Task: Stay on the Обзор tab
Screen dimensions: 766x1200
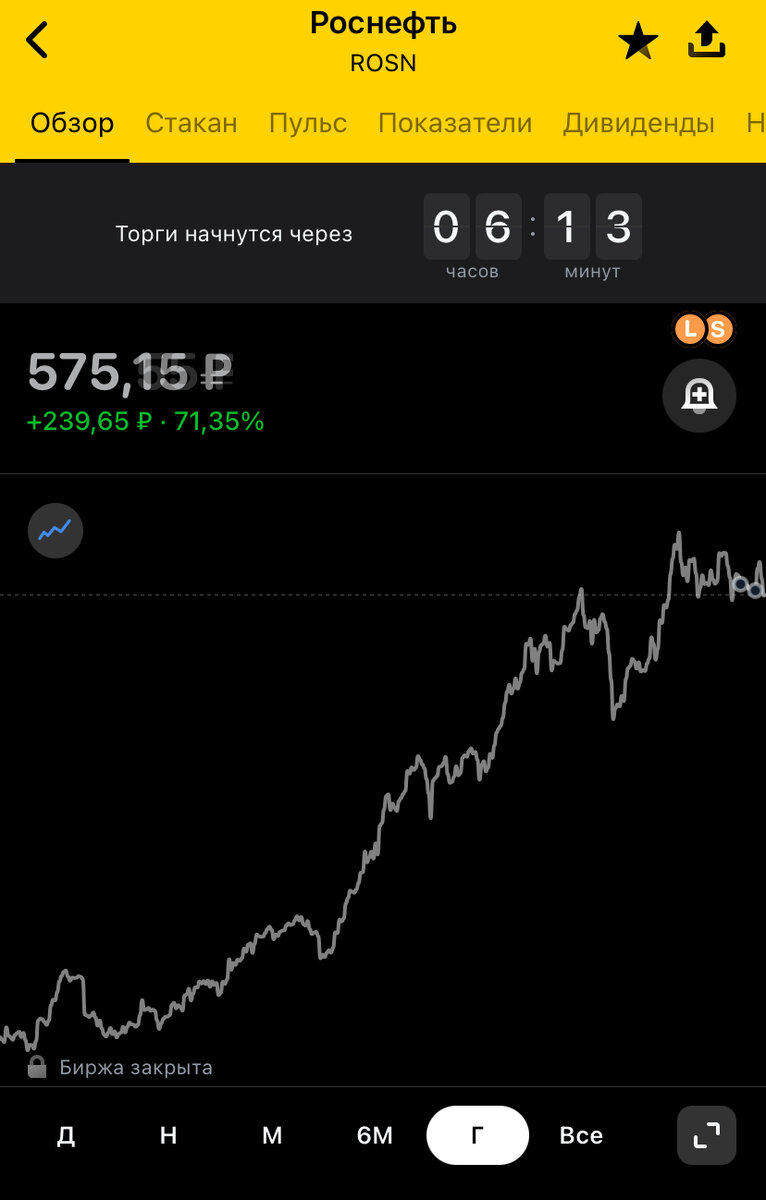Action: pyautogui.click(x=72, y=123)
